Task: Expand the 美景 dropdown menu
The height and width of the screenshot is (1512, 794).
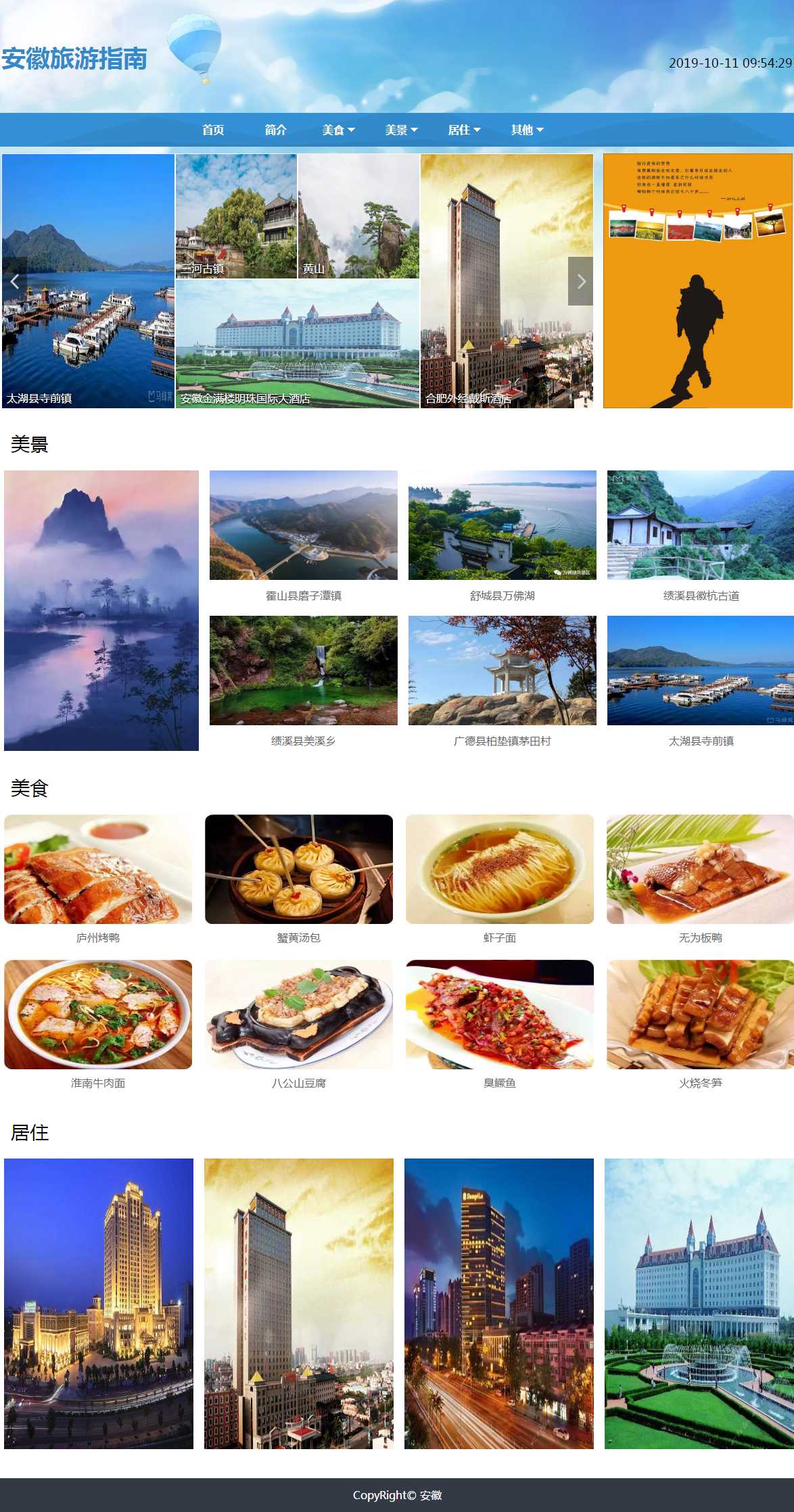Action: pos(401,130)
